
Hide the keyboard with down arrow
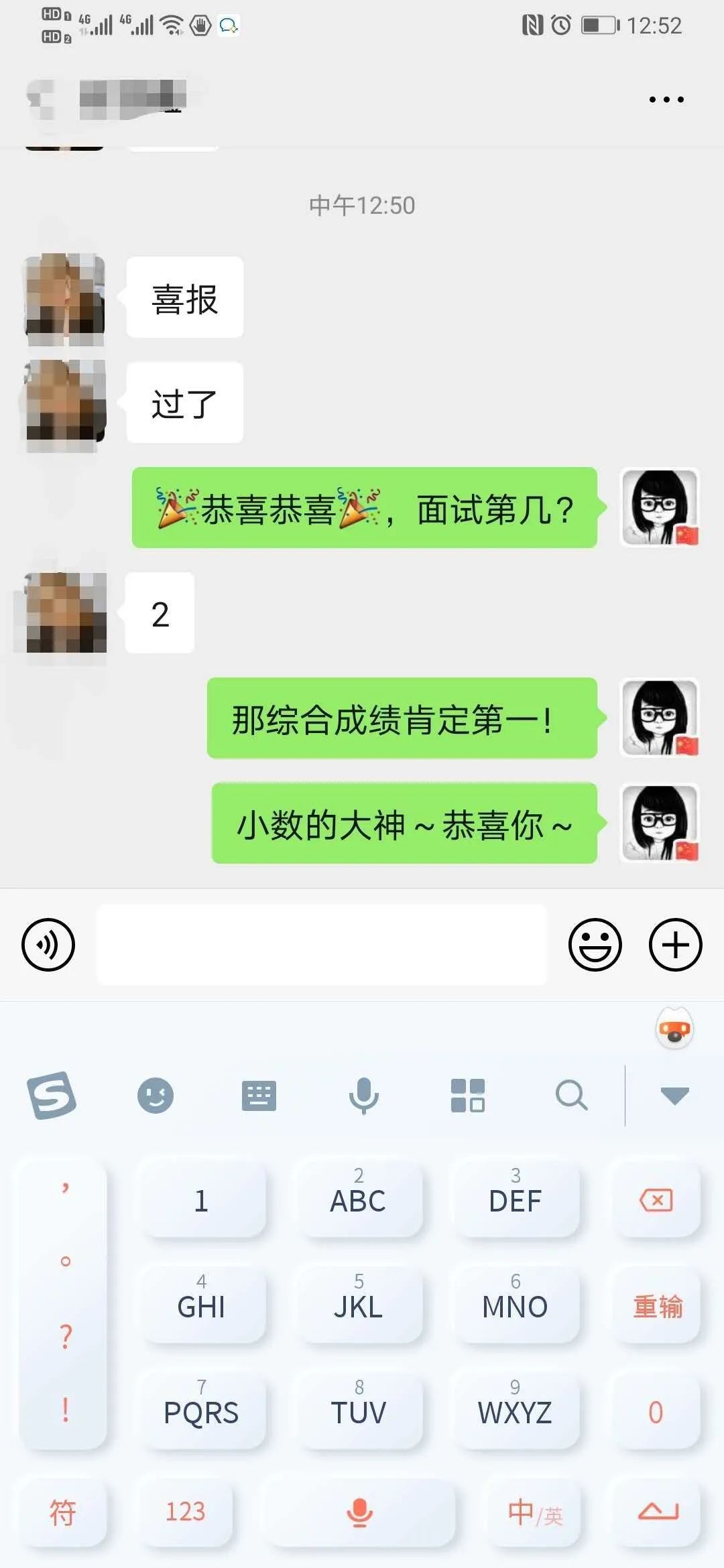674,1096
